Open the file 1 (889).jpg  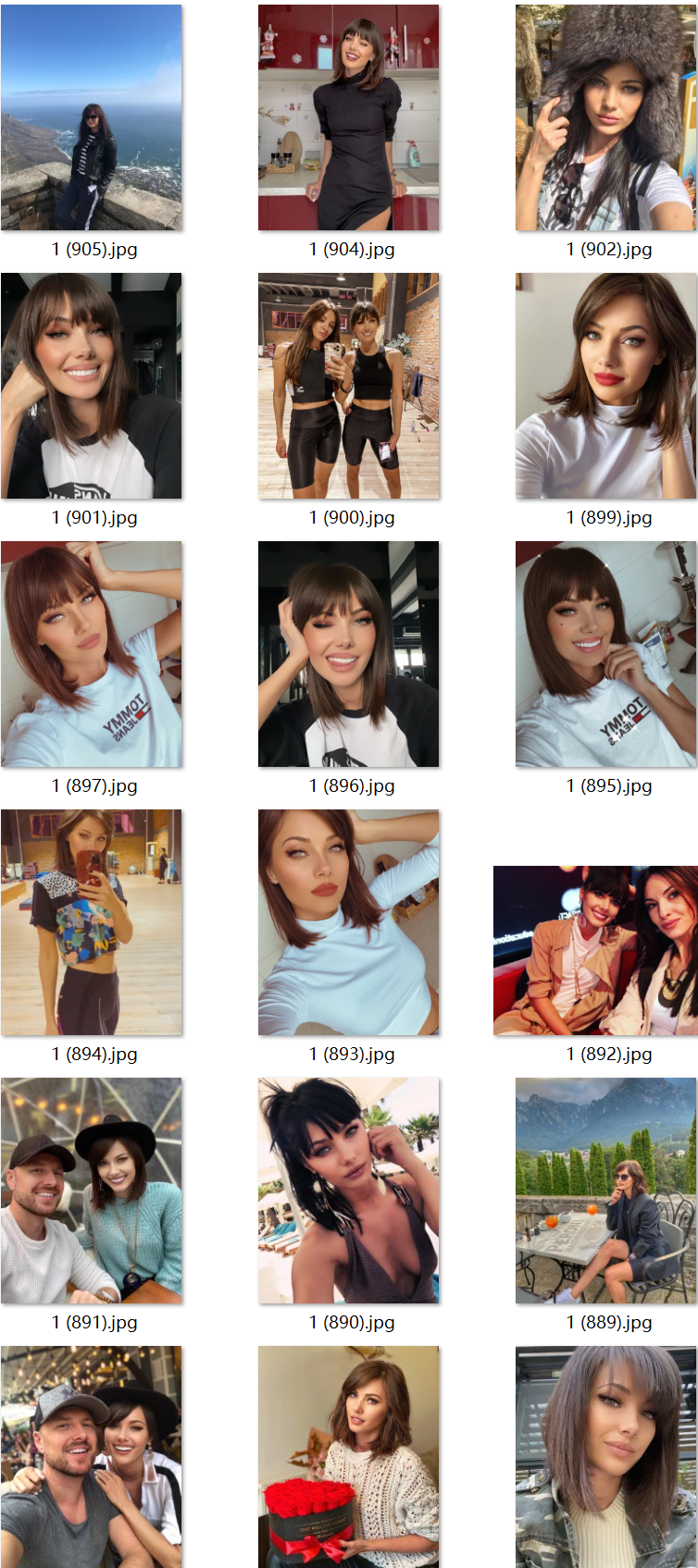[x=605, y=1191]
